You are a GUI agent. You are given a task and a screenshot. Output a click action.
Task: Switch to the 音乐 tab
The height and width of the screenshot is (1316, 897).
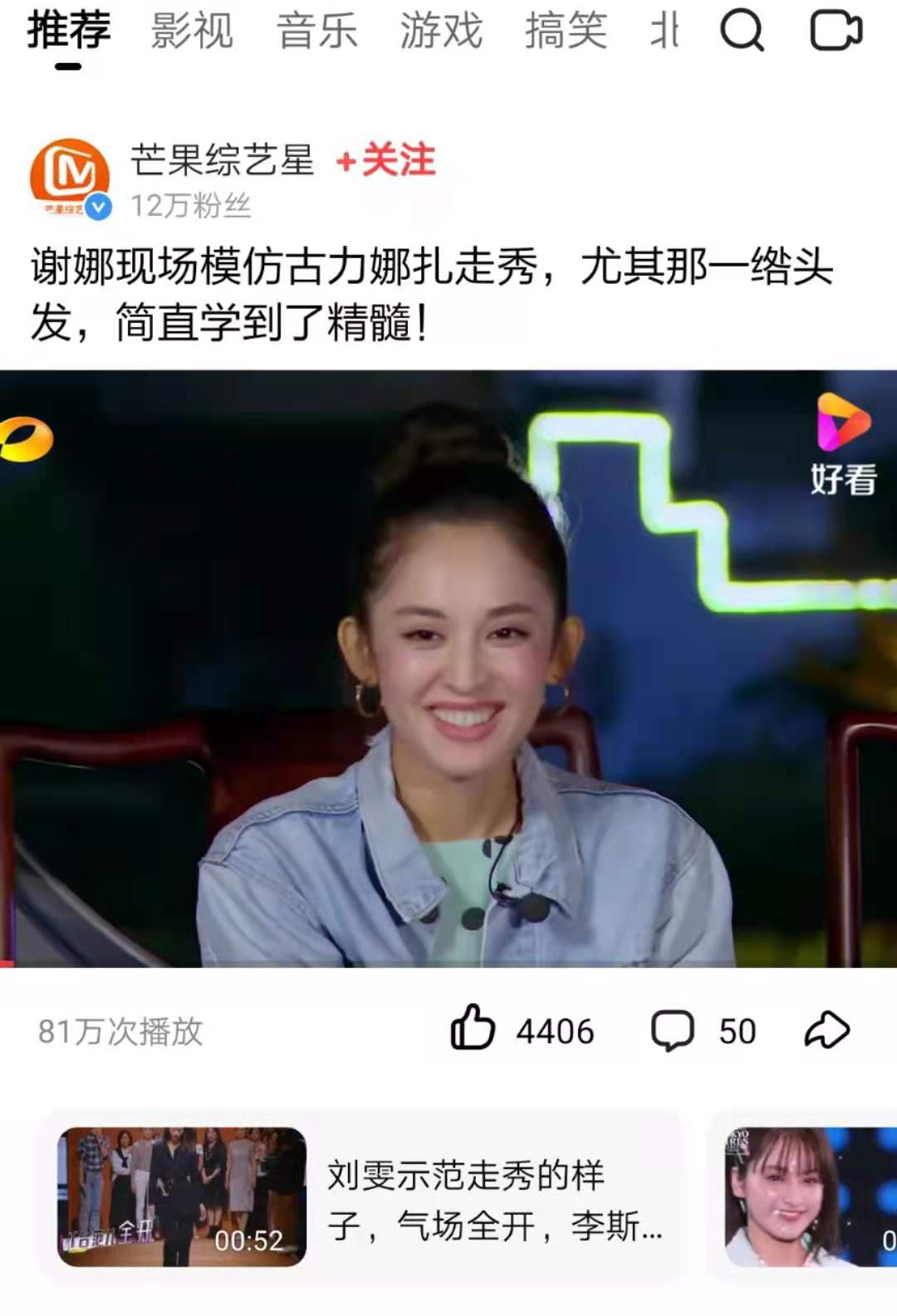tap(316, 32)
